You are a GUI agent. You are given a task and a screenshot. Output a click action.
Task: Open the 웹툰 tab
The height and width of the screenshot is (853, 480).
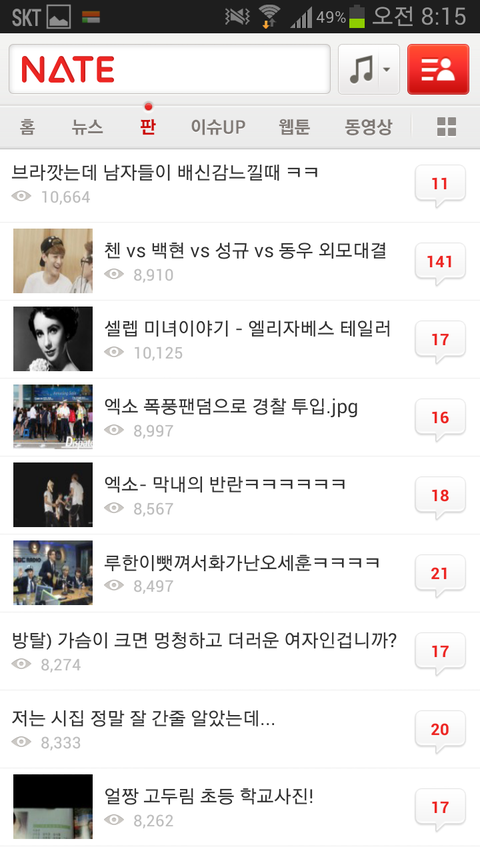tap(294, 127)
